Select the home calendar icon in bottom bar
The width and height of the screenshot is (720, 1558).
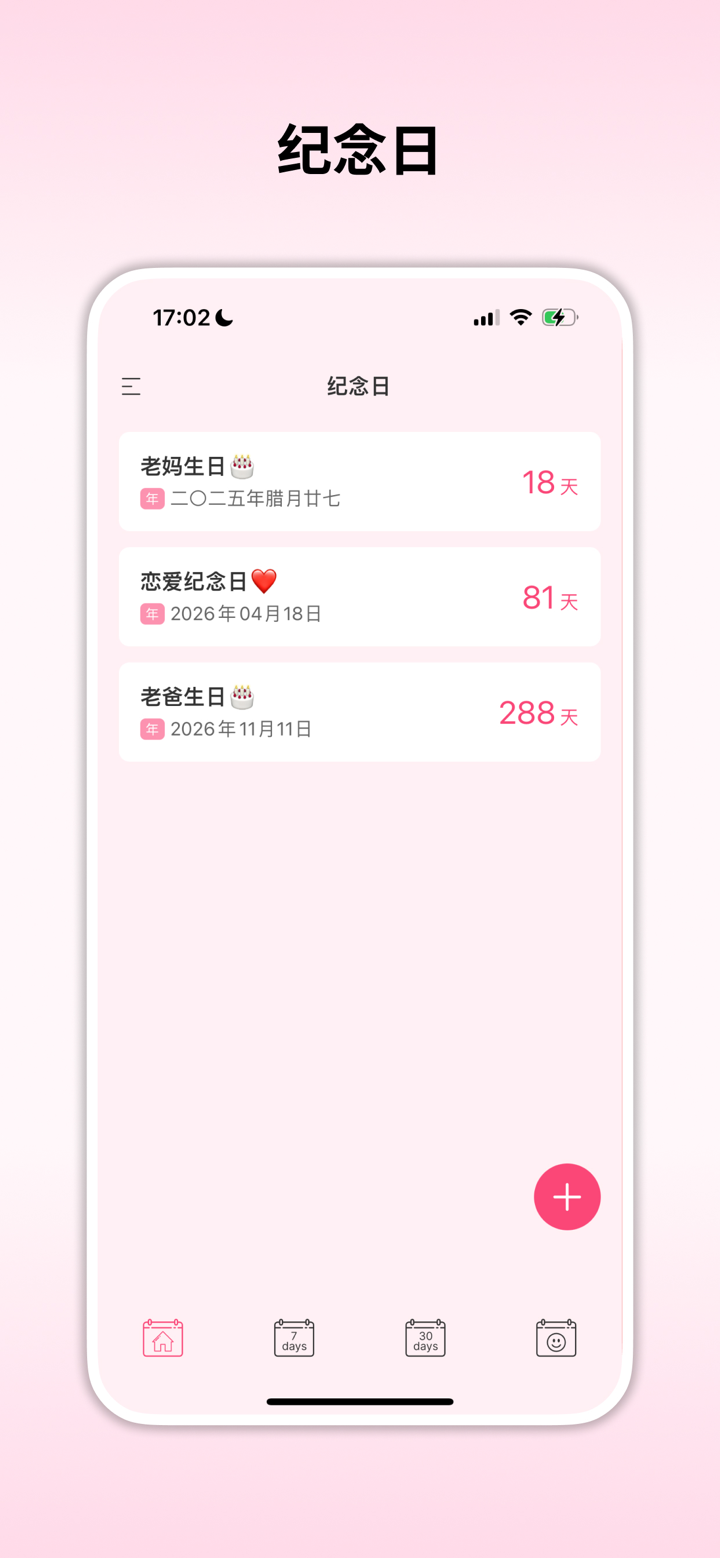(x=162, y=1338)
